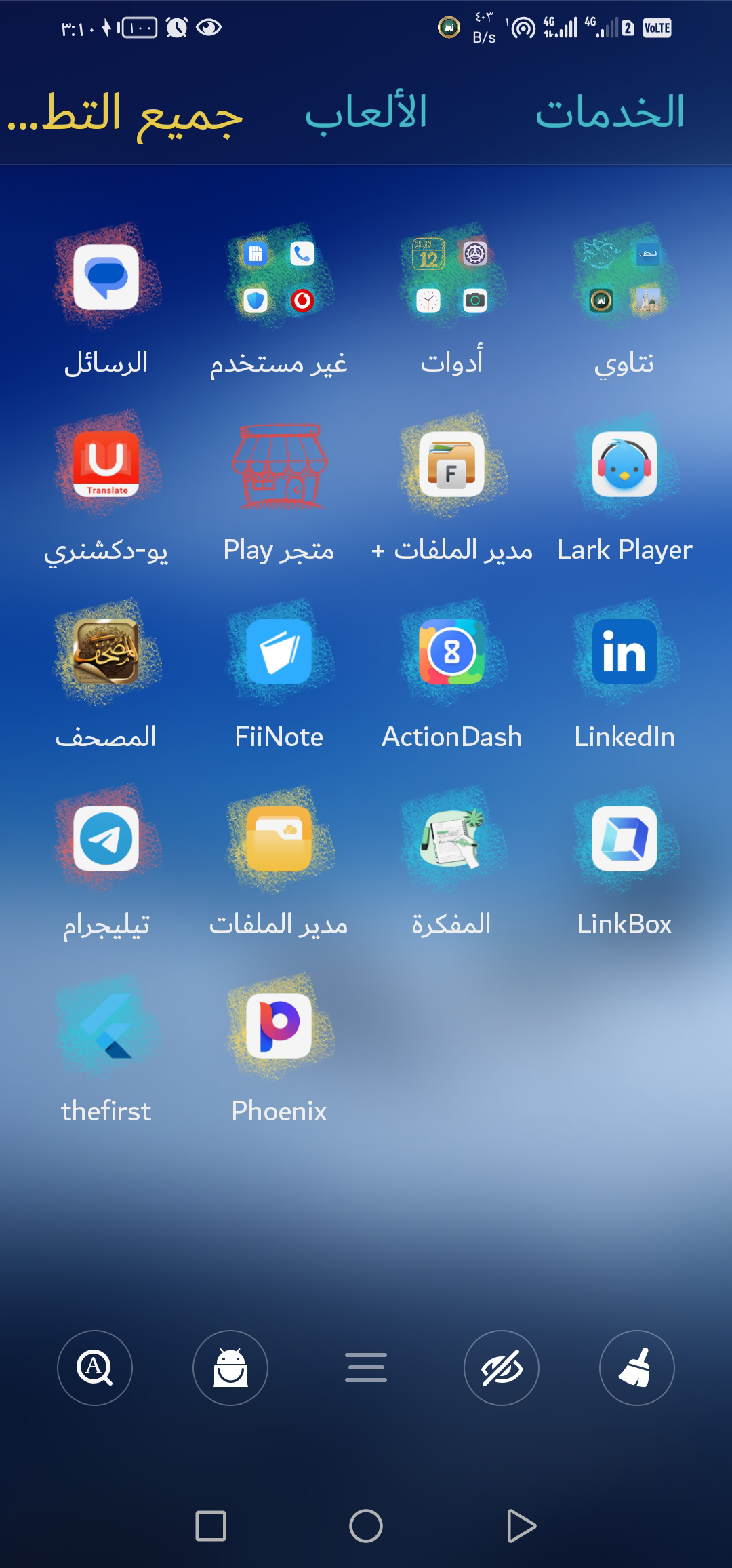Tap the hidden apps eye icon
Screen dimensions: 732x1568
pyautogui.click(x=502, y=1368)
